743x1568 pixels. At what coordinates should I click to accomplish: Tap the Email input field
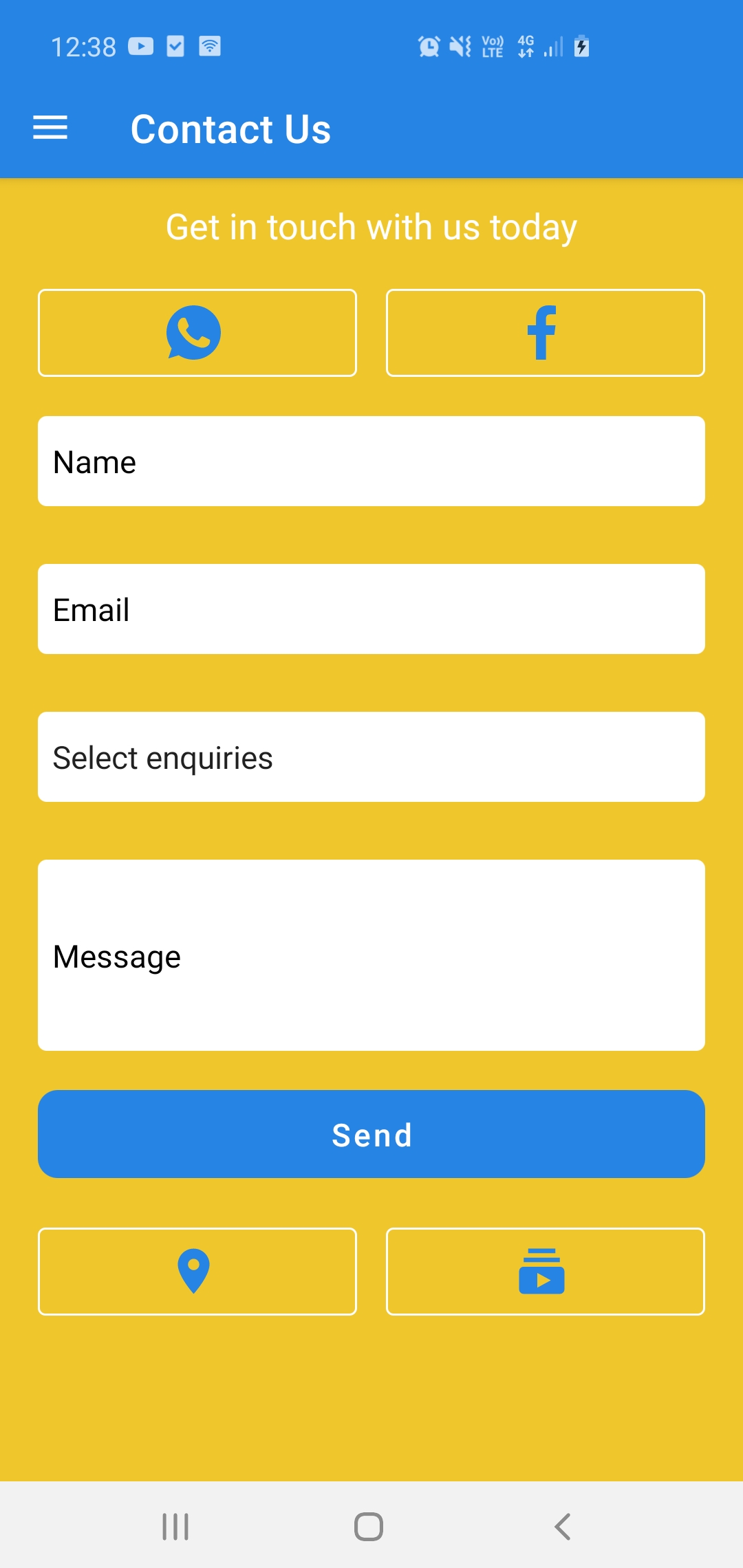(x=371, y=609)
